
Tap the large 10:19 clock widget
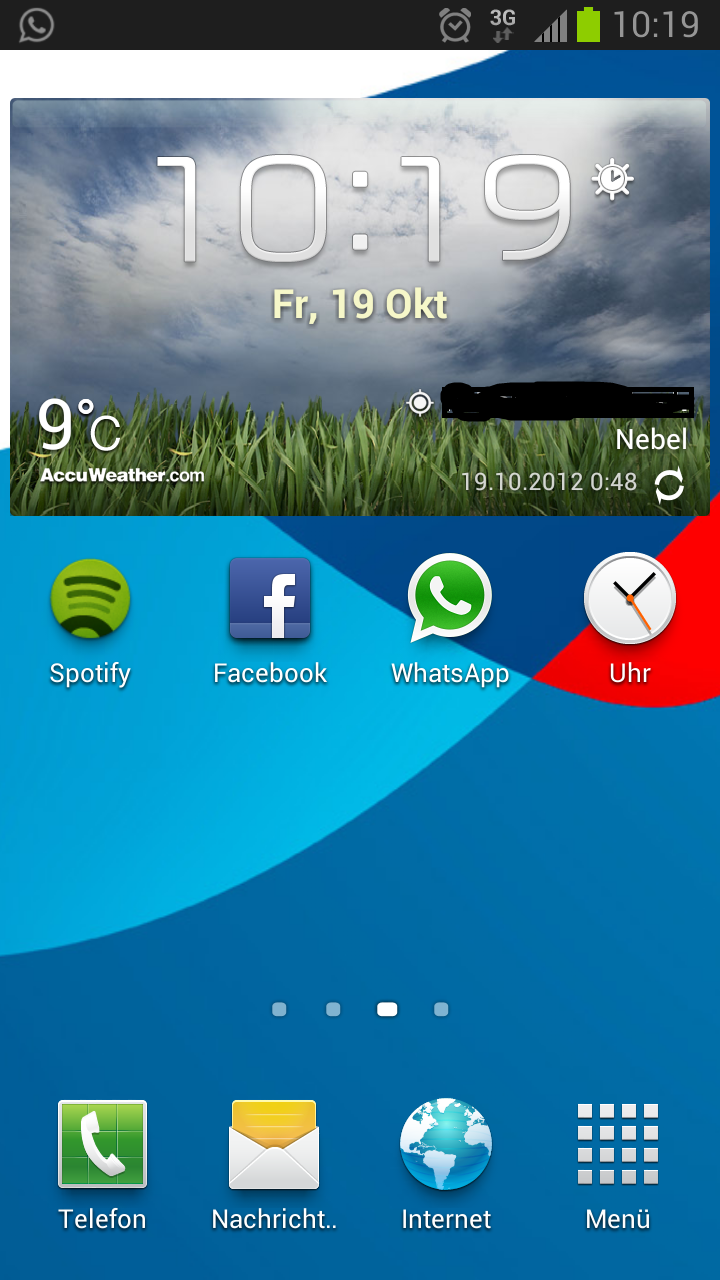(x=360, y=210)
